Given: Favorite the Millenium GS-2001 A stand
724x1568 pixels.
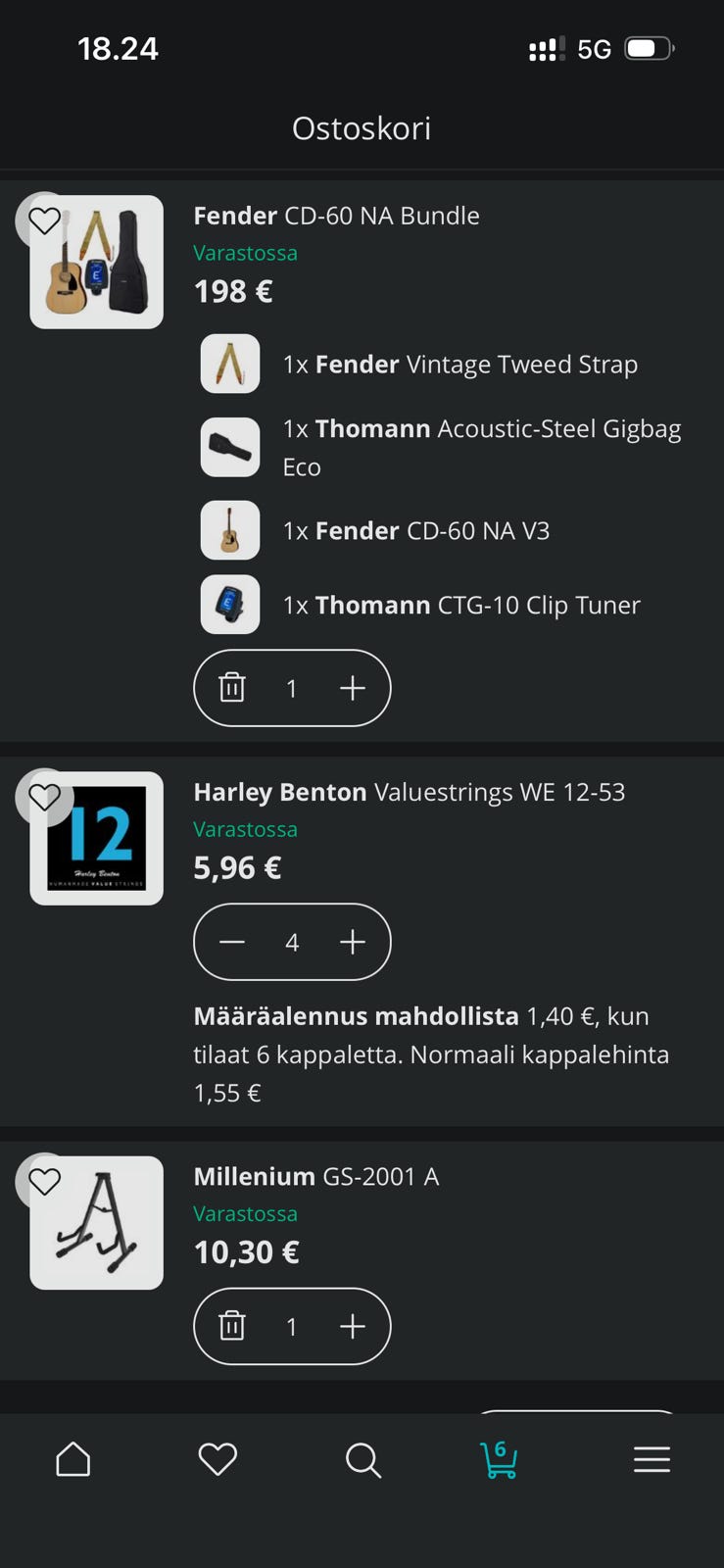Looking at the screenshot, I should pos(44,1181).
